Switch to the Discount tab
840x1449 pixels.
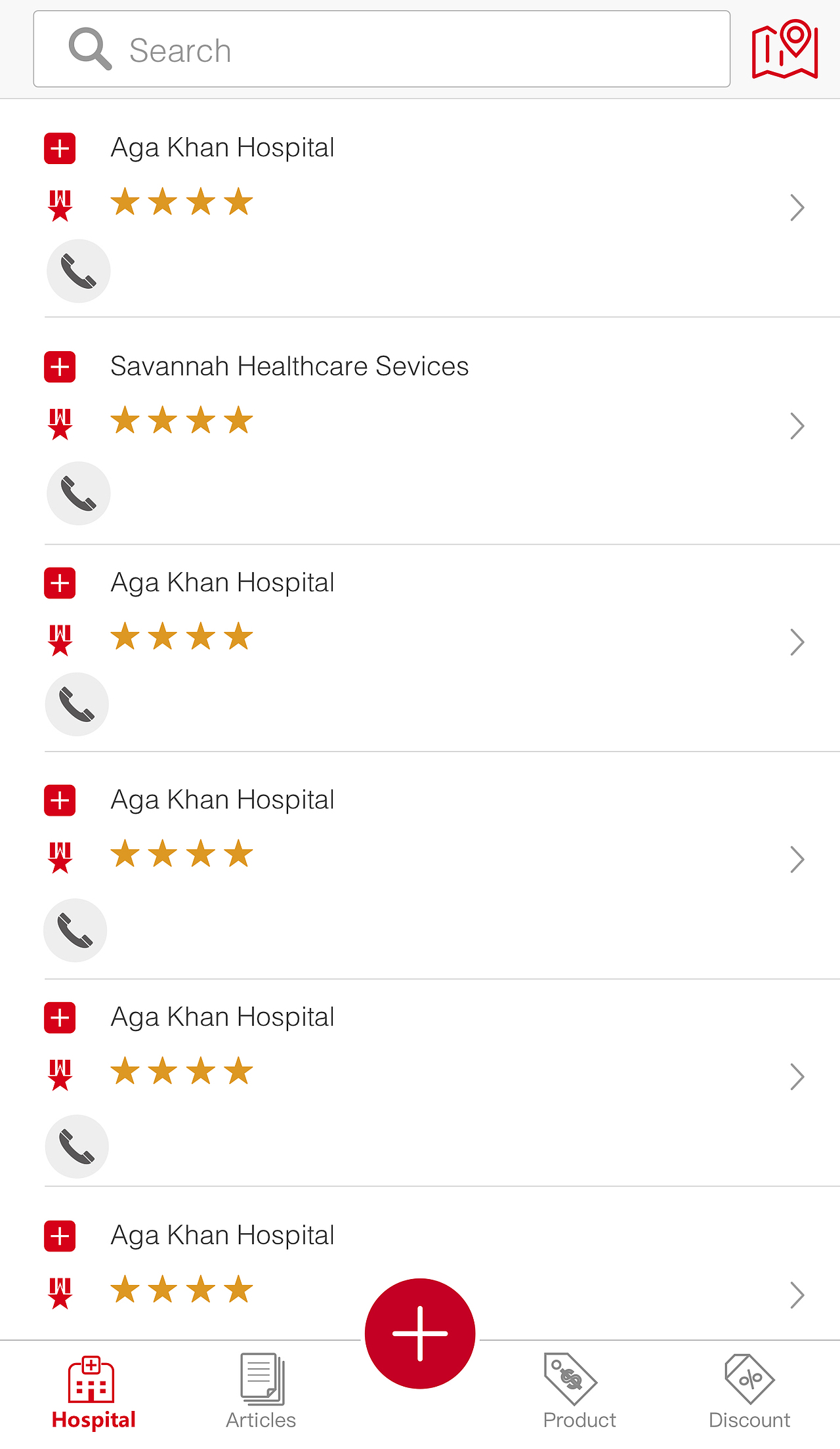[749, 1391]
